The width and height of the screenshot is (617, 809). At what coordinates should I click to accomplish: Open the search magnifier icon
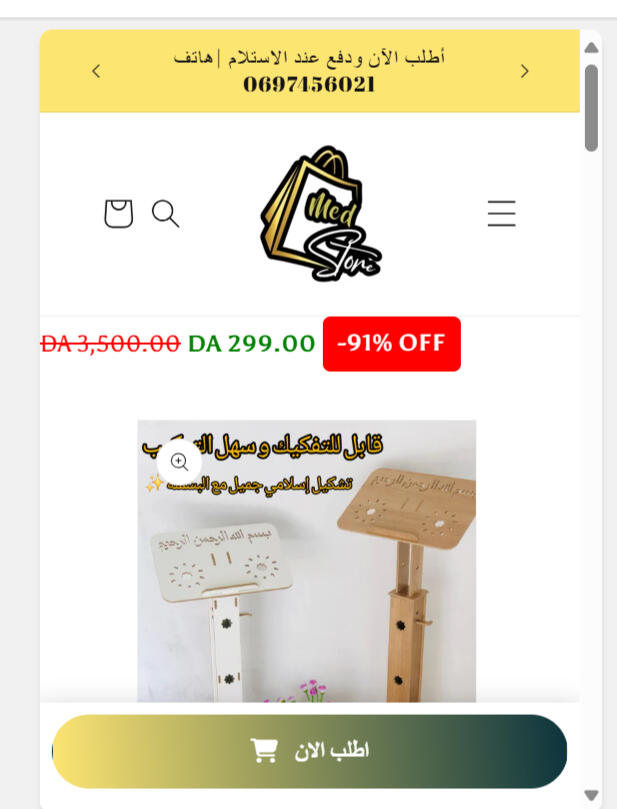[x=165, y=213]
